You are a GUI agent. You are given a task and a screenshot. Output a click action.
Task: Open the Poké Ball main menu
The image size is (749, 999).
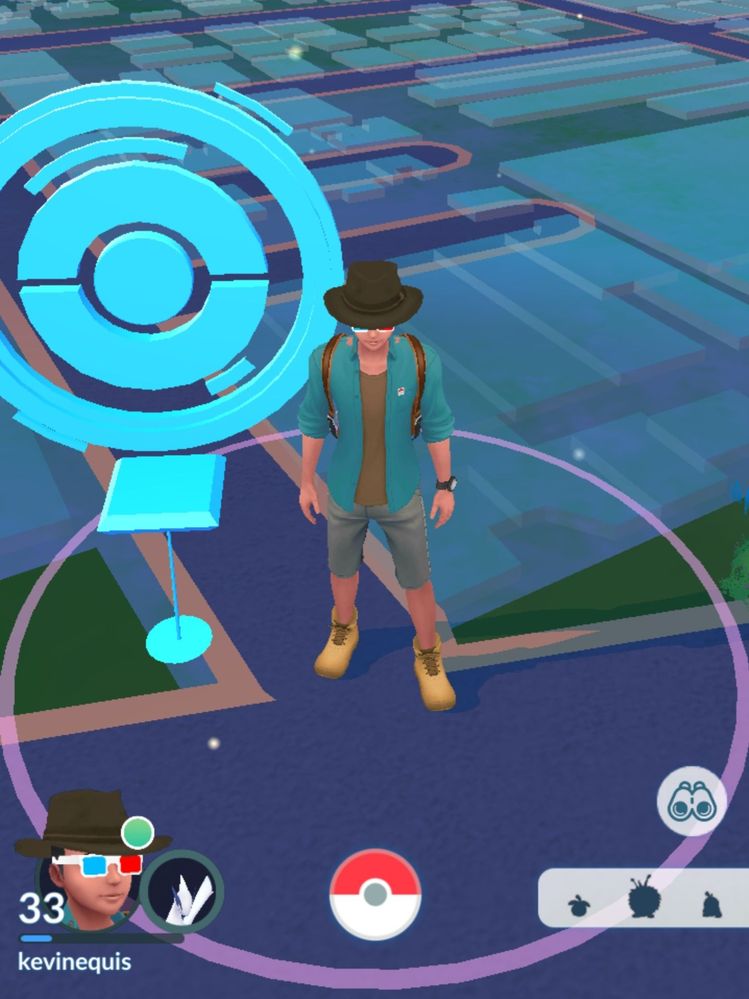375,894
